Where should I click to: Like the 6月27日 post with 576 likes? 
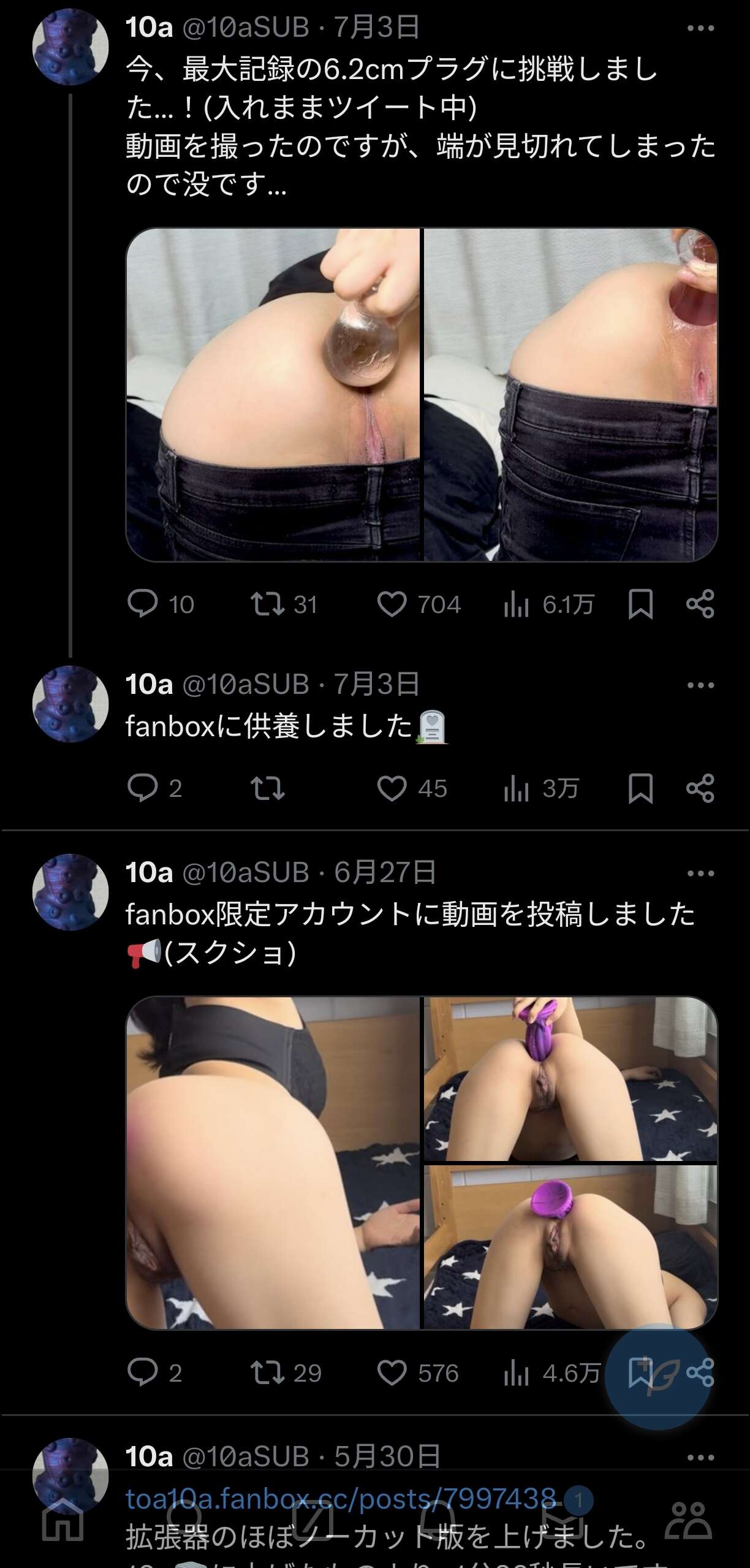point(392,1373)
